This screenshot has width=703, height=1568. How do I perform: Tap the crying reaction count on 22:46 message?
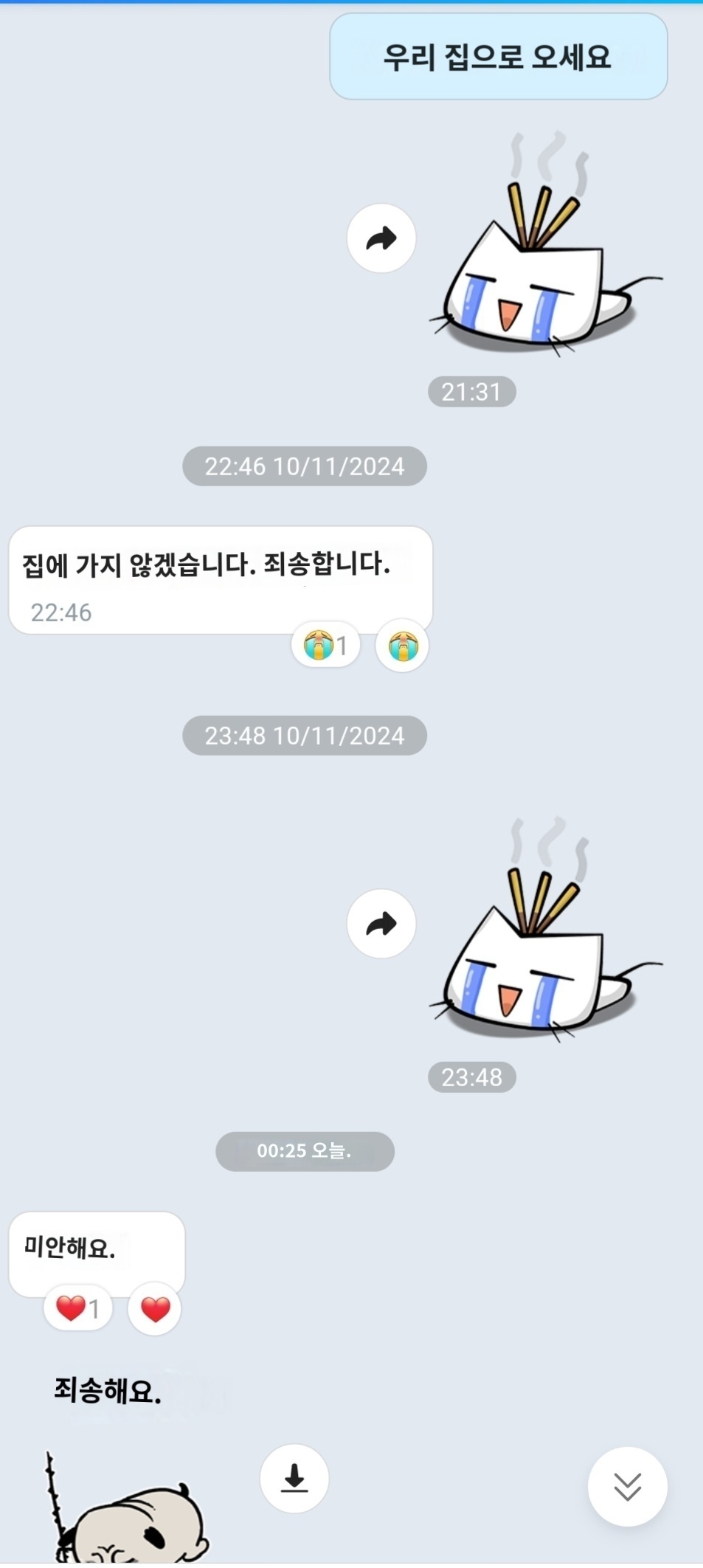pyautogui.click(x=325, y=646)
